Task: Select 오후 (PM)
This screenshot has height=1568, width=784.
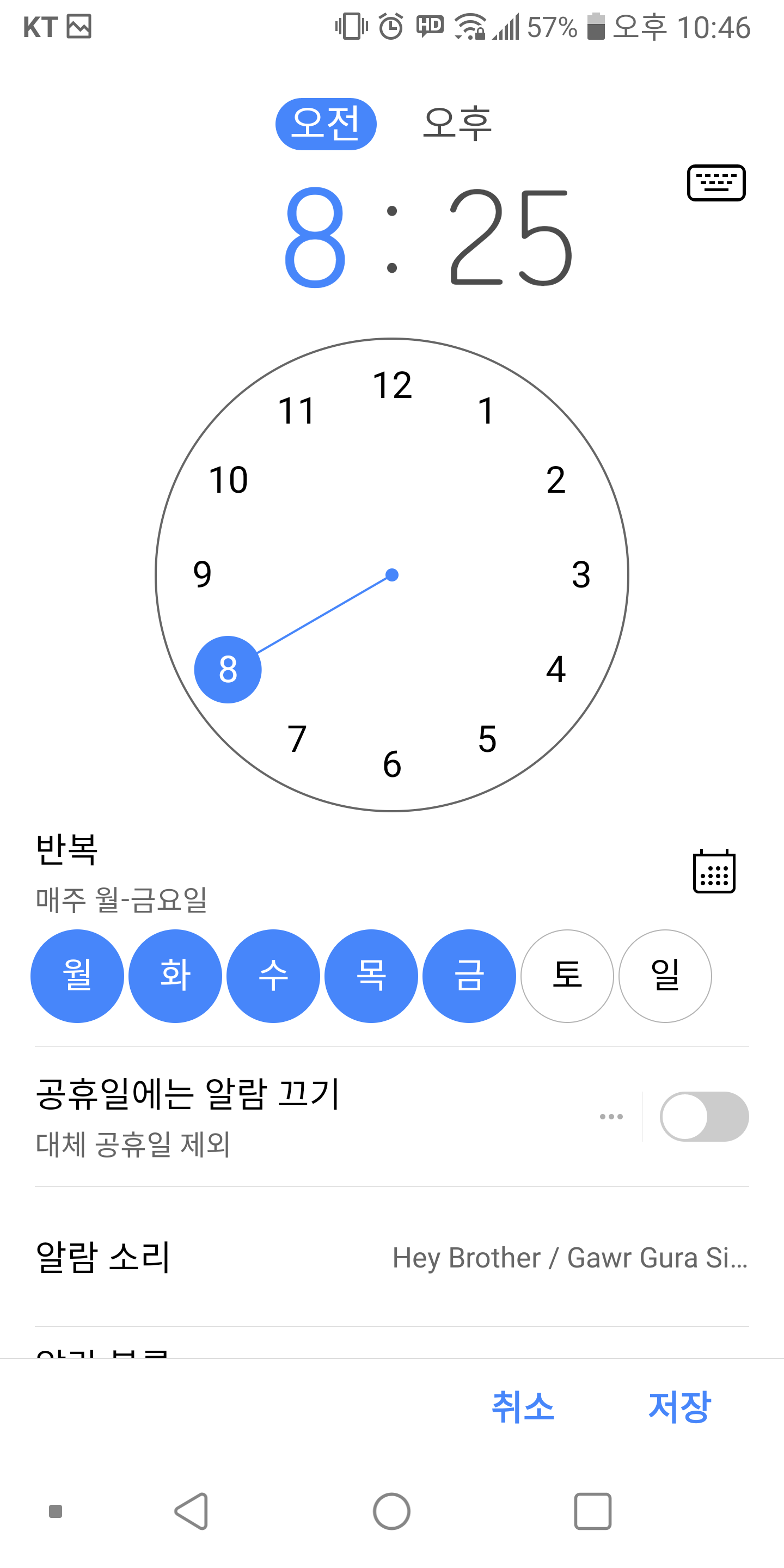Action: click(457, 124)
